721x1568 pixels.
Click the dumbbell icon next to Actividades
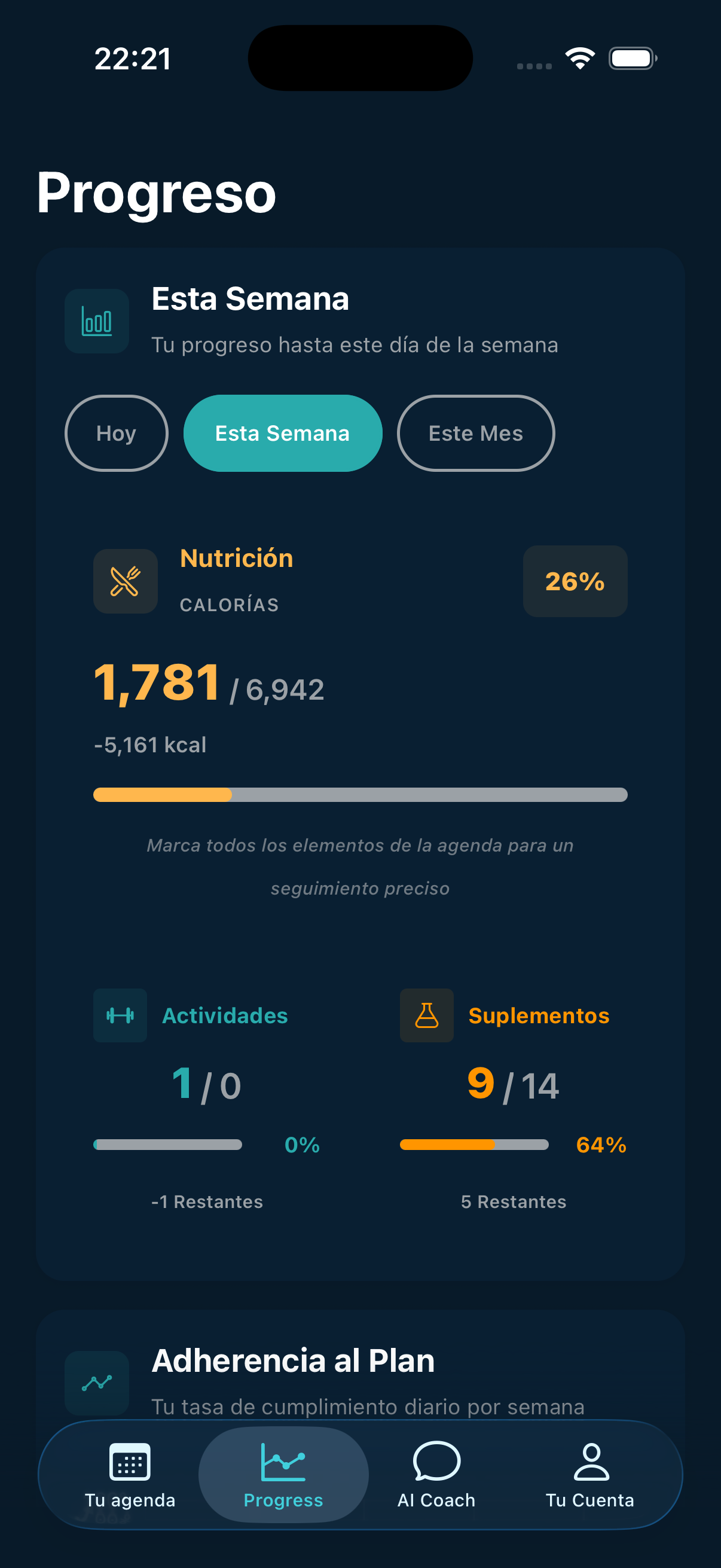pos(120,1015)
